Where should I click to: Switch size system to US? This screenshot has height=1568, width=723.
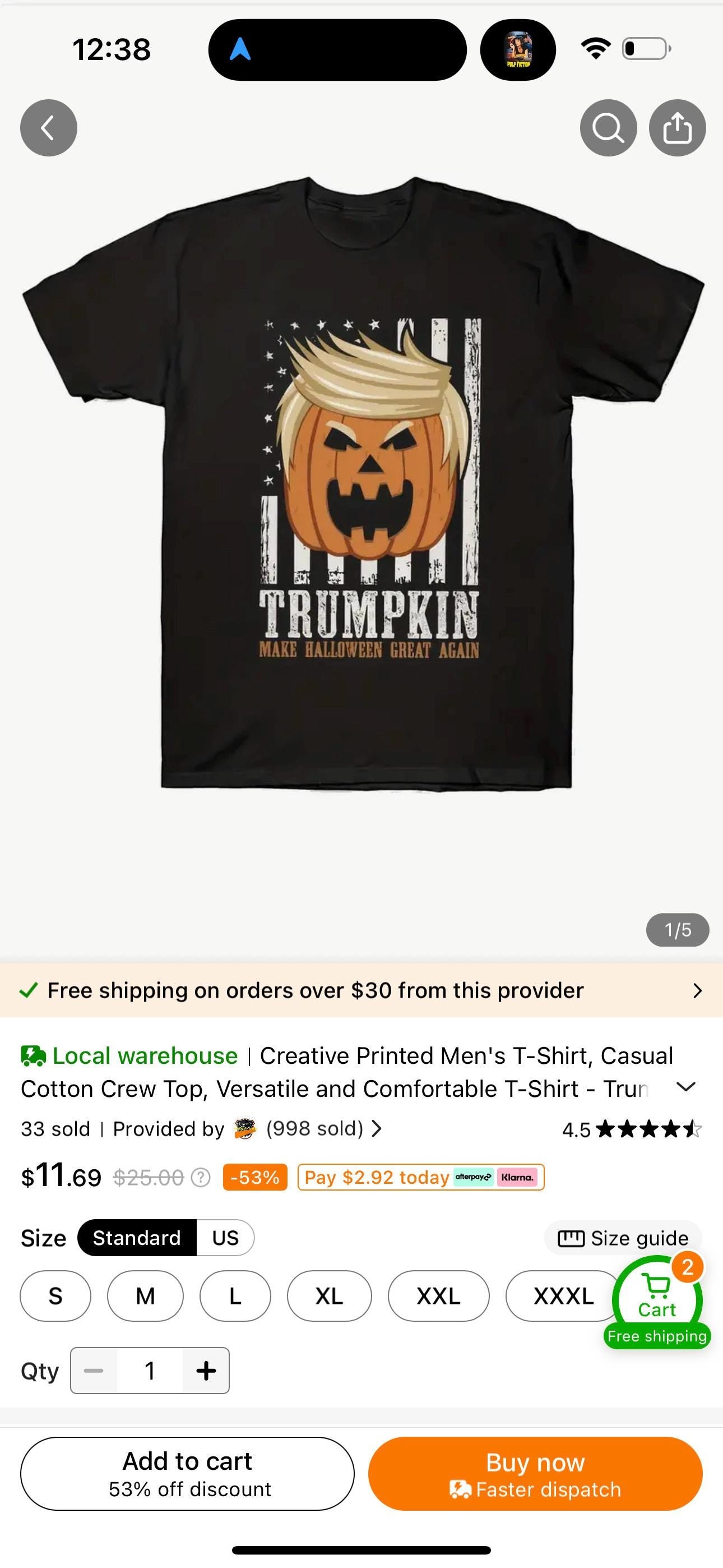pos(225,1238)
